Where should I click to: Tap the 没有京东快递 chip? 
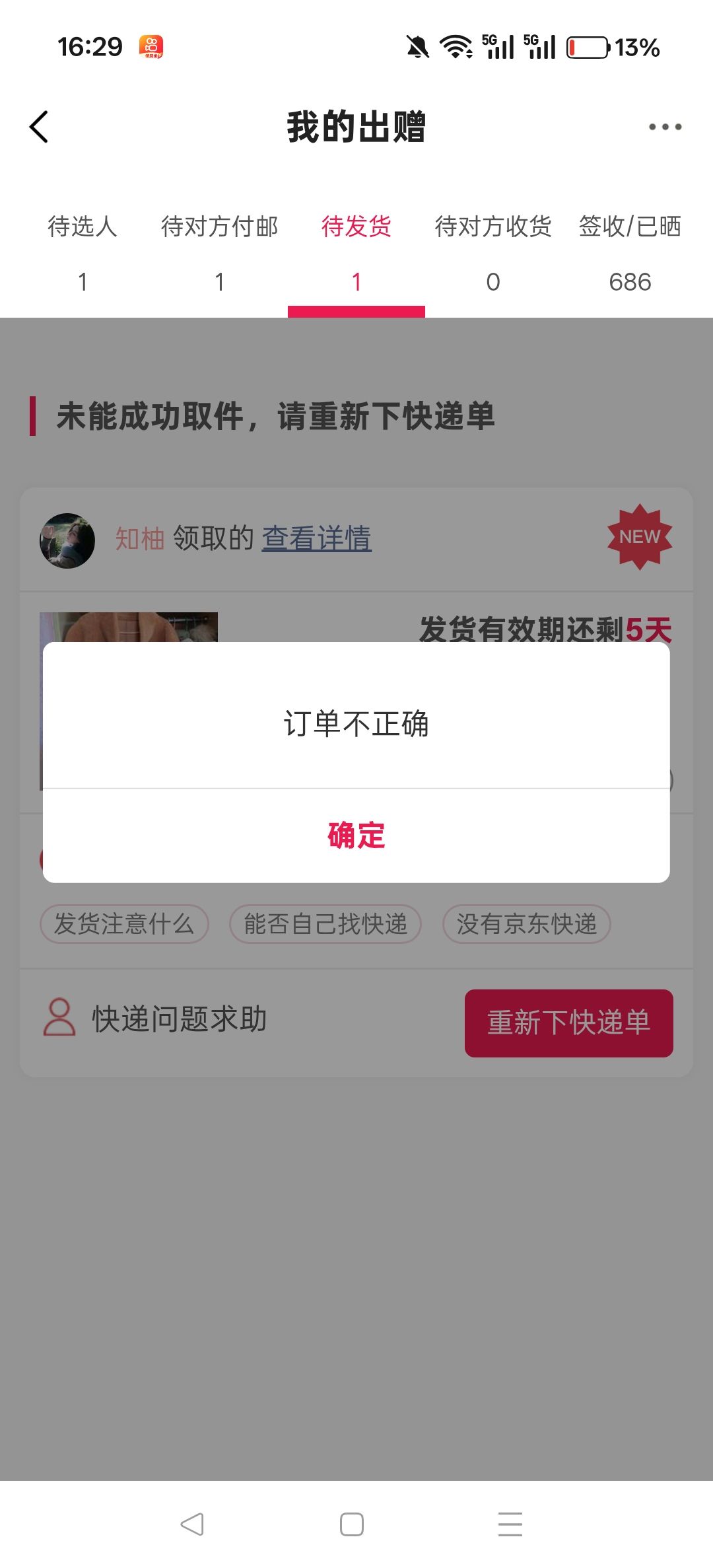coord(526,923)
